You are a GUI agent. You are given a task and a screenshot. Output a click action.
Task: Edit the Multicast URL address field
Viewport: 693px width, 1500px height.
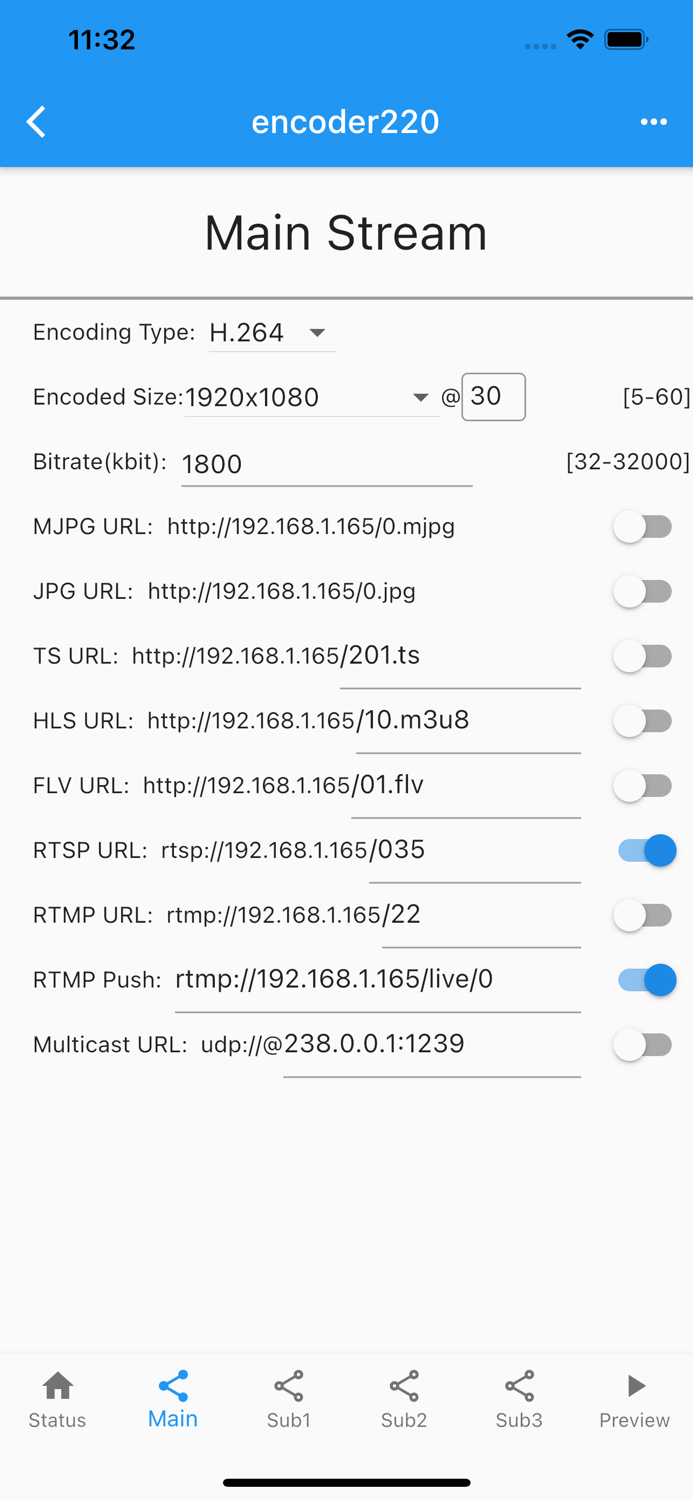(x=432, y=1046)
